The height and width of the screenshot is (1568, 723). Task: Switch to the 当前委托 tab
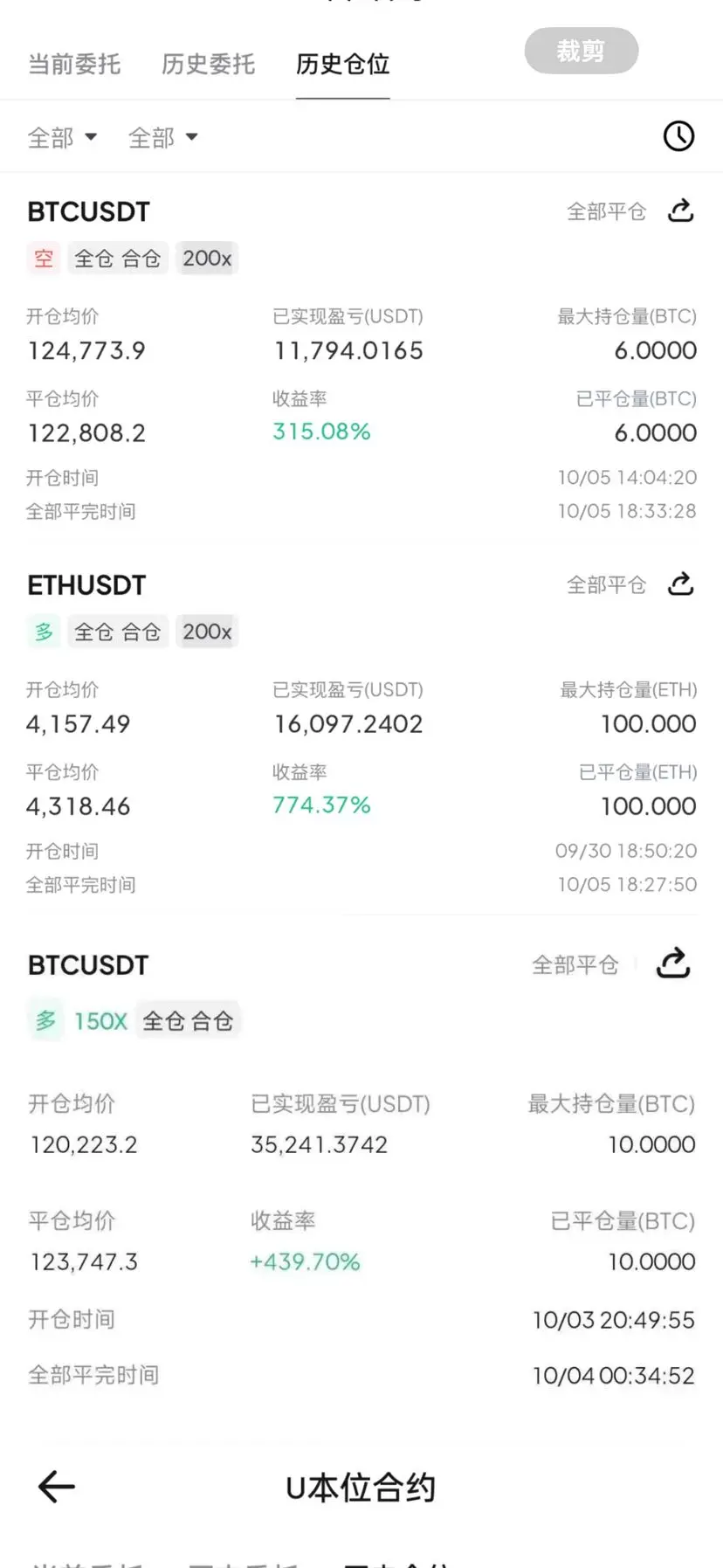(x=74, y=64)
